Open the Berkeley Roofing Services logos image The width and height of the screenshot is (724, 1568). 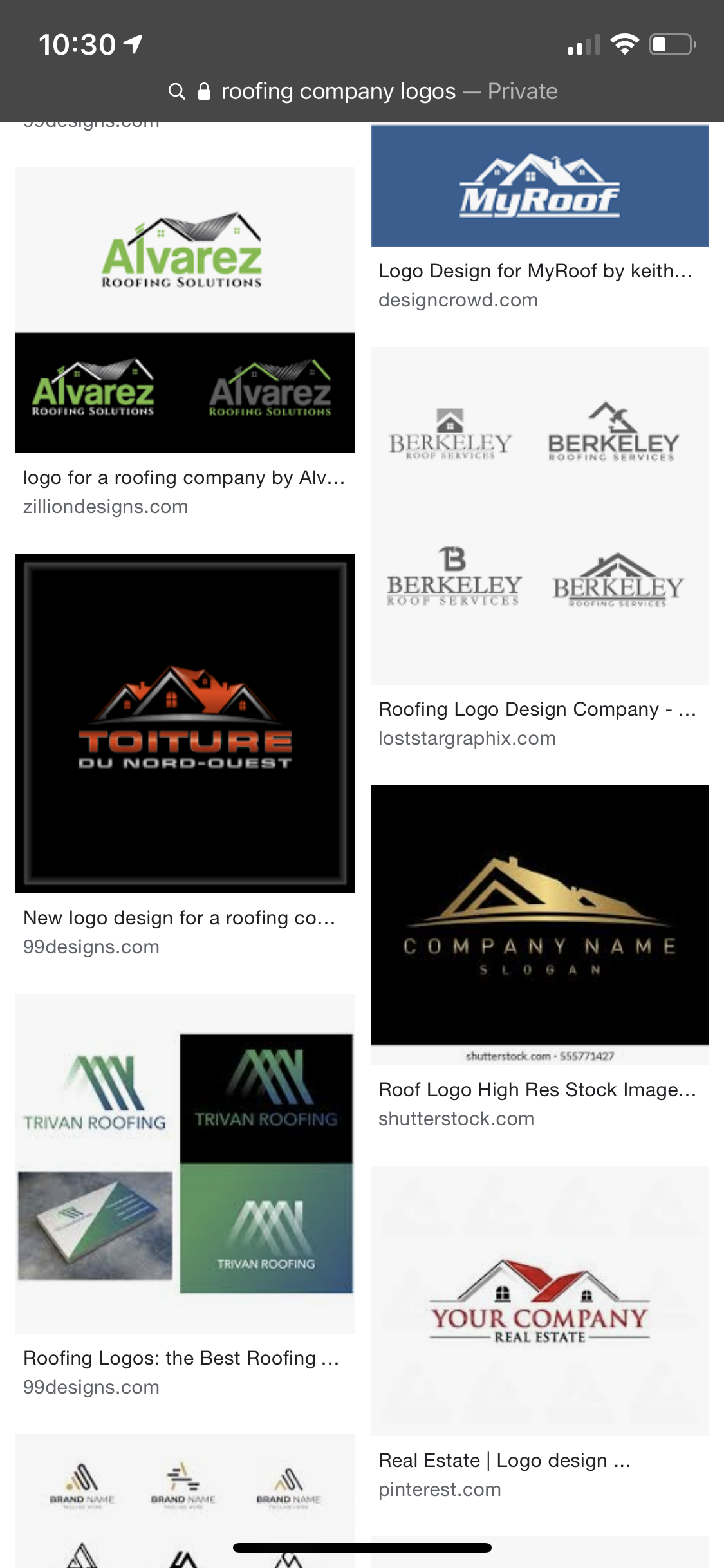(539, 515)
